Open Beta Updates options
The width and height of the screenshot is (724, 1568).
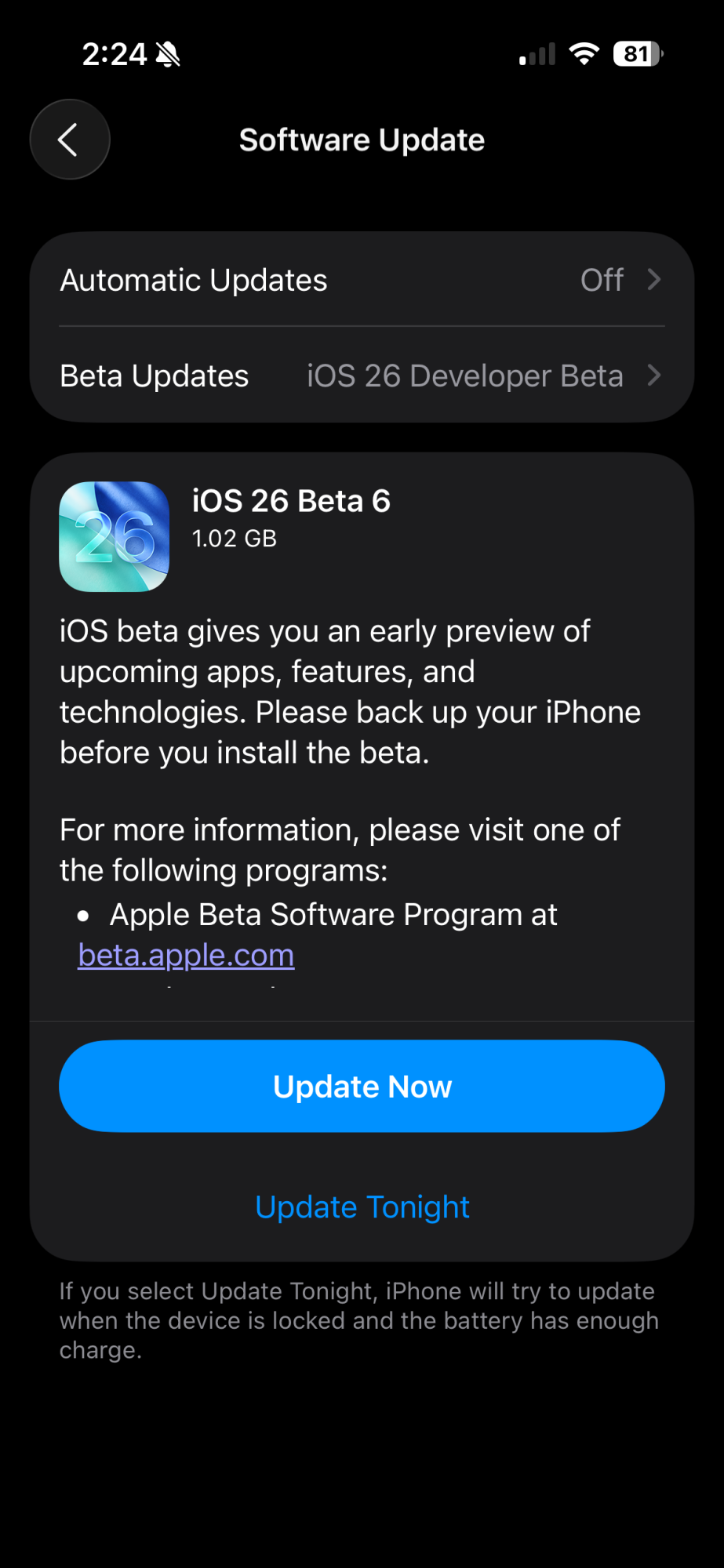362,376
